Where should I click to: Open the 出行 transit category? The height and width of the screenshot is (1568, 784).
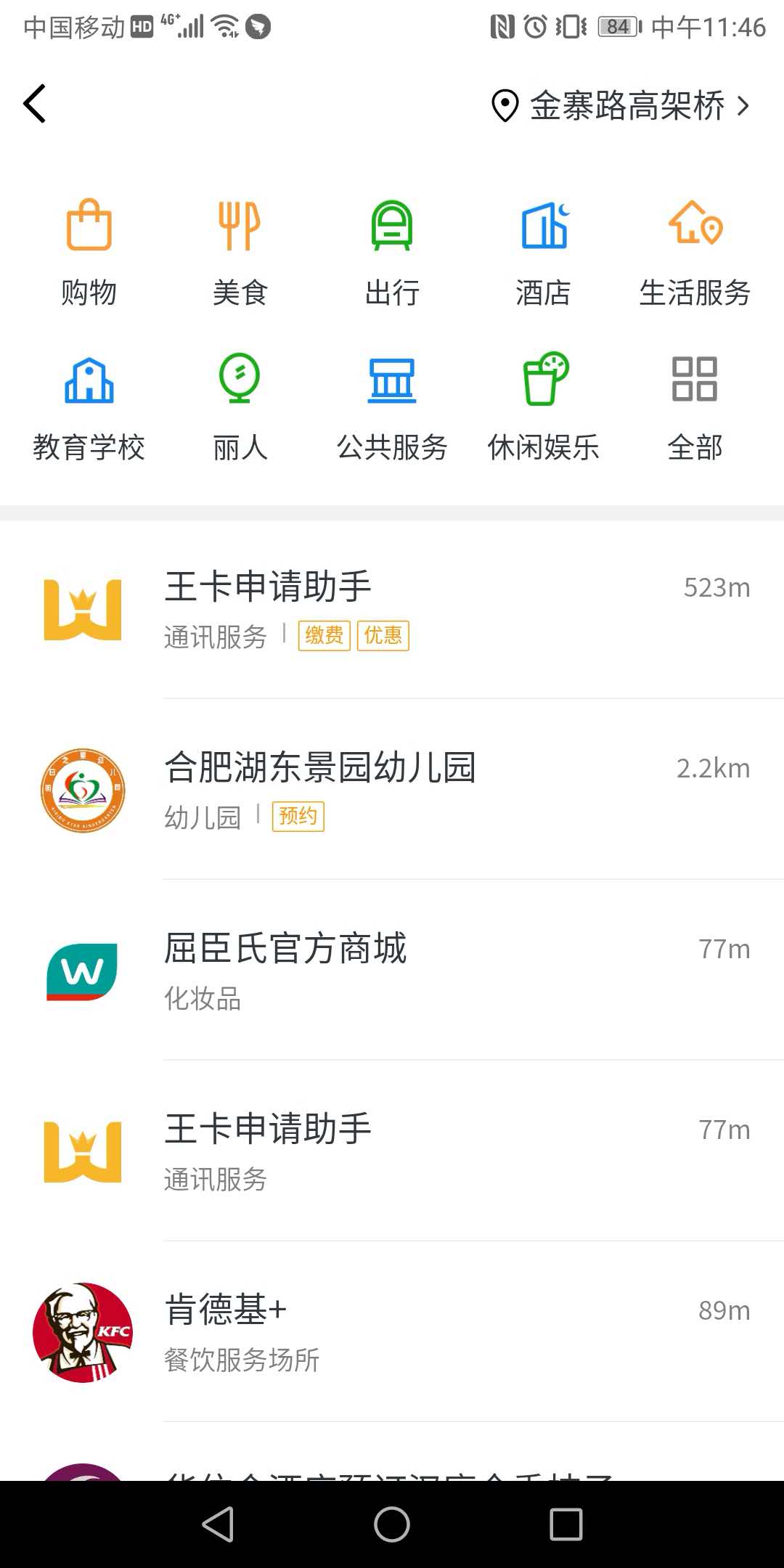click(x=391, y=250)
